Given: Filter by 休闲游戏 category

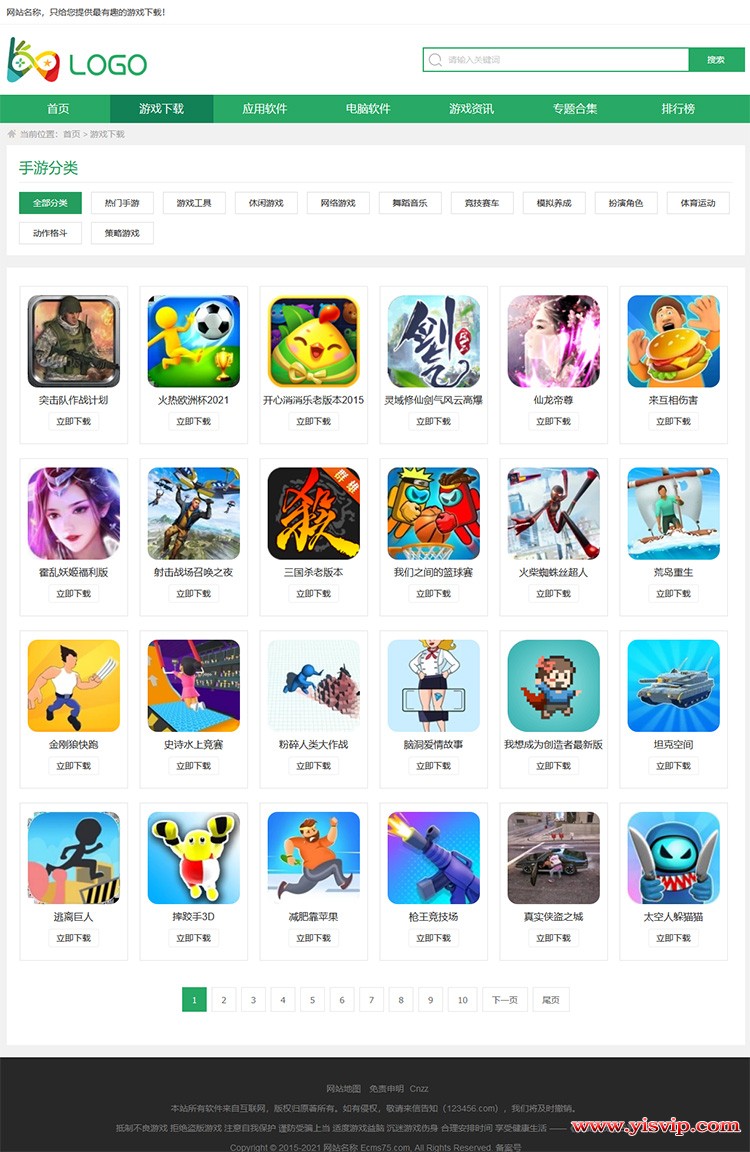Looking at the screenshot, I should tap(266, 203).
